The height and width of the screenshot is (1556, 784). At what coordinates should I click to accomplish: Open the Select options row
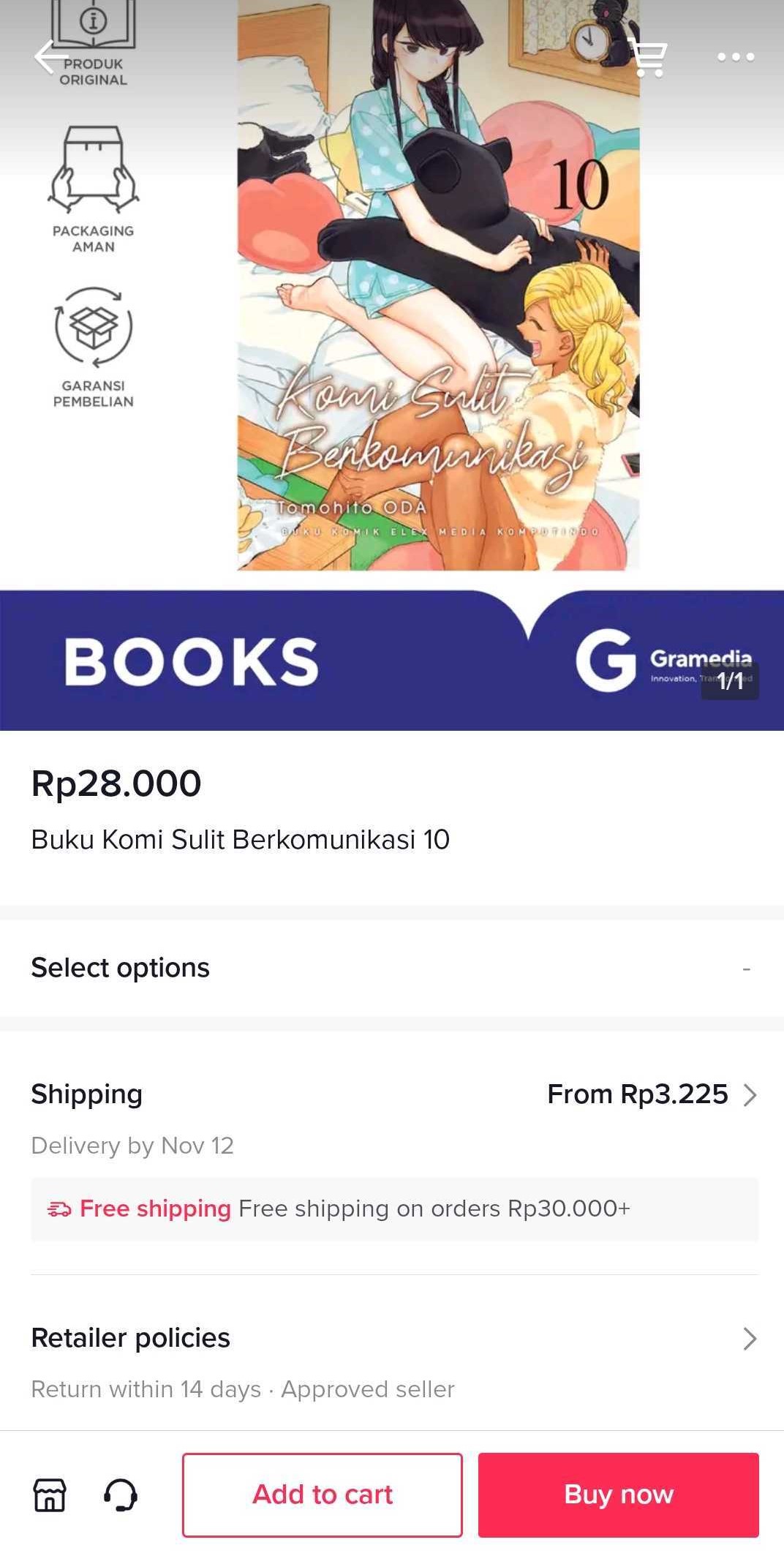tap(392, 968)
